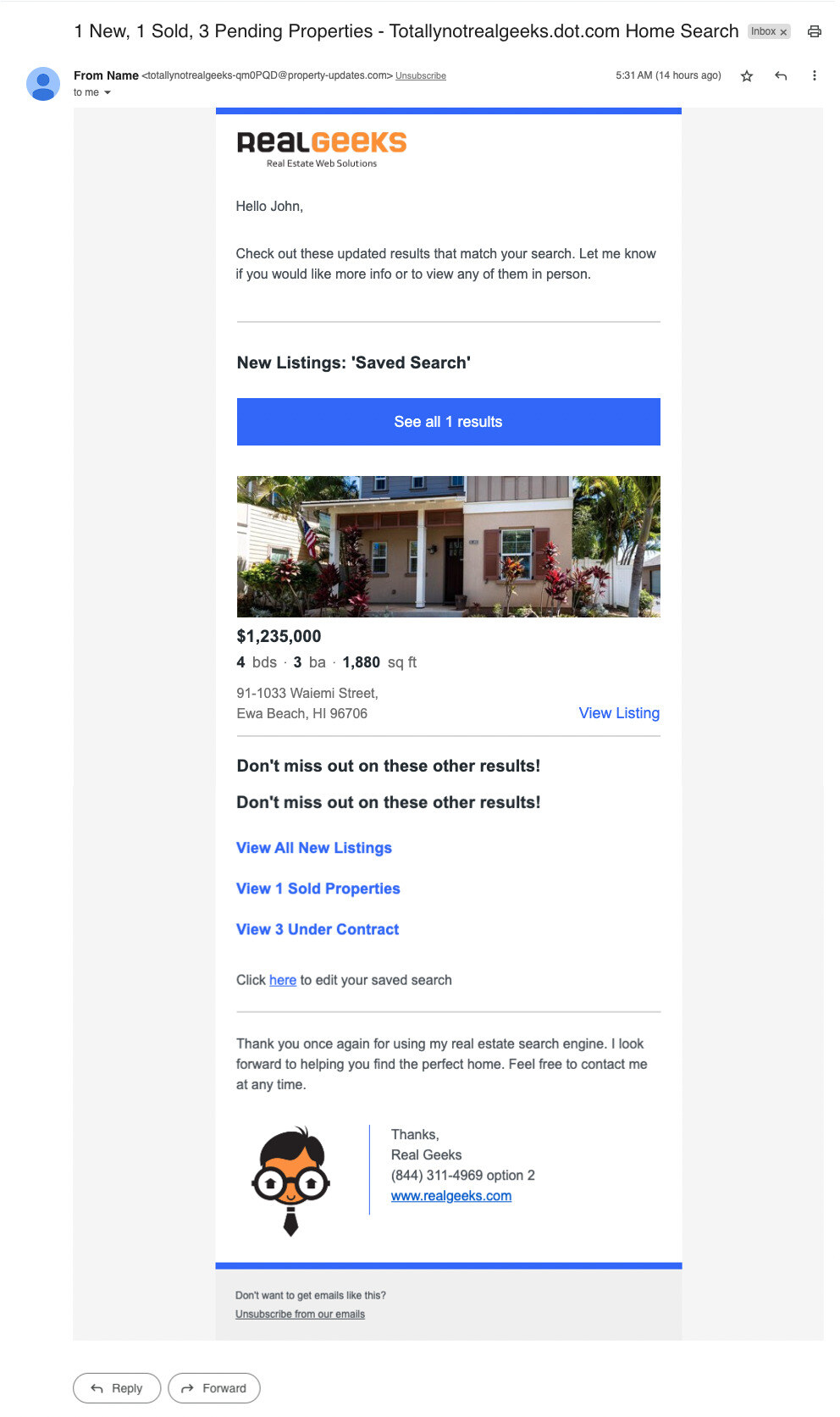This screenshot has height=1417, width=840.
Task: Star this email
Action: tap(747, 76)
